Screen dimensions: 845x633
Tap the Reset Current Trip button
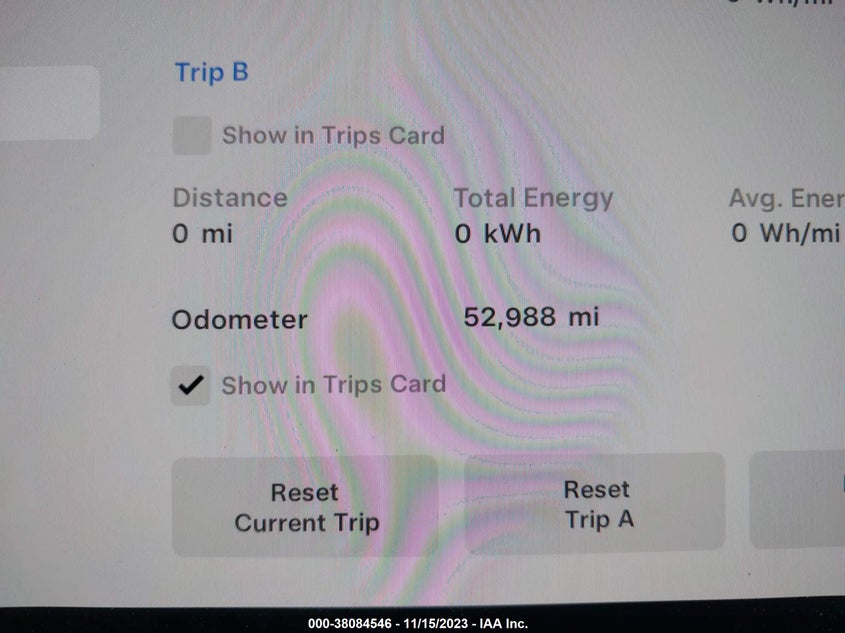coord(306,507)
